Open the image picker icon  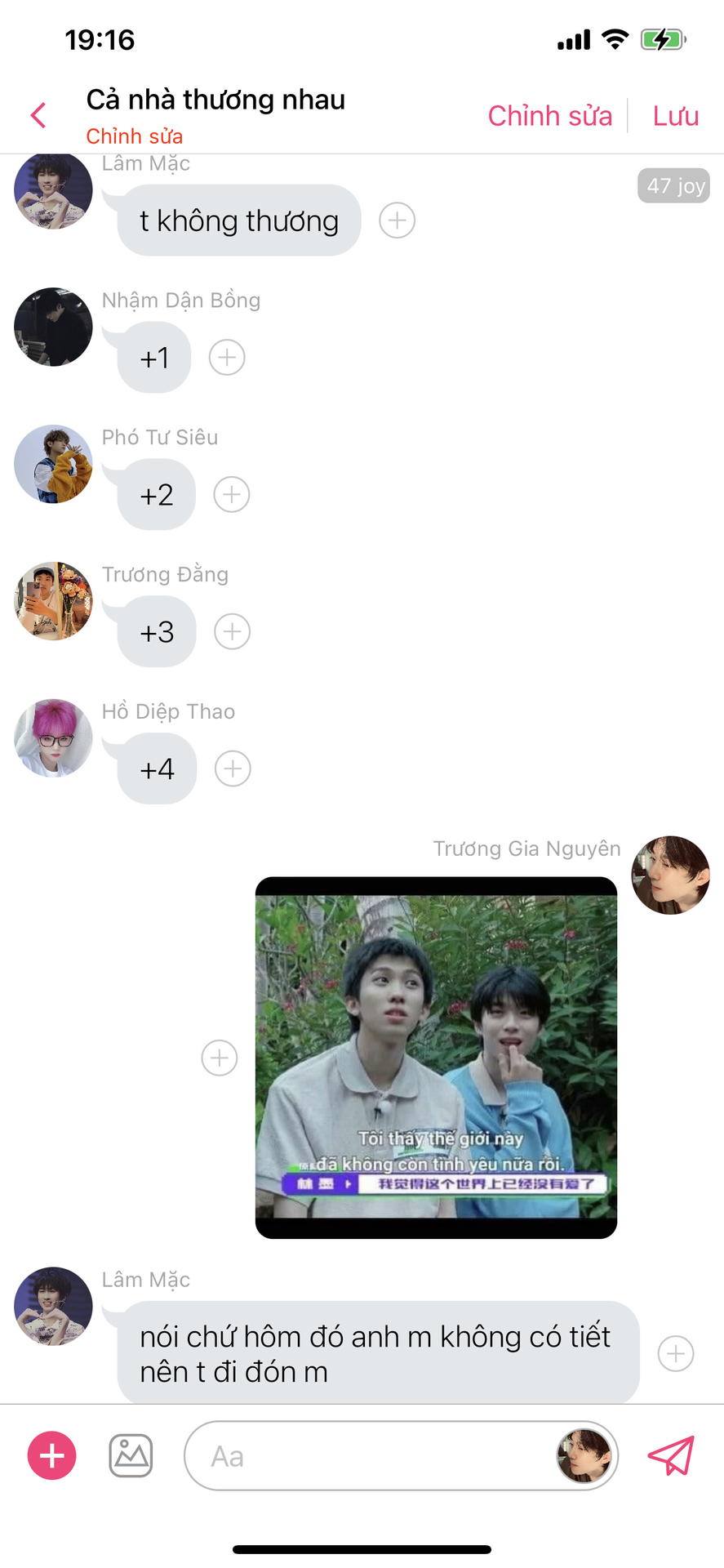click(131, 1456)
